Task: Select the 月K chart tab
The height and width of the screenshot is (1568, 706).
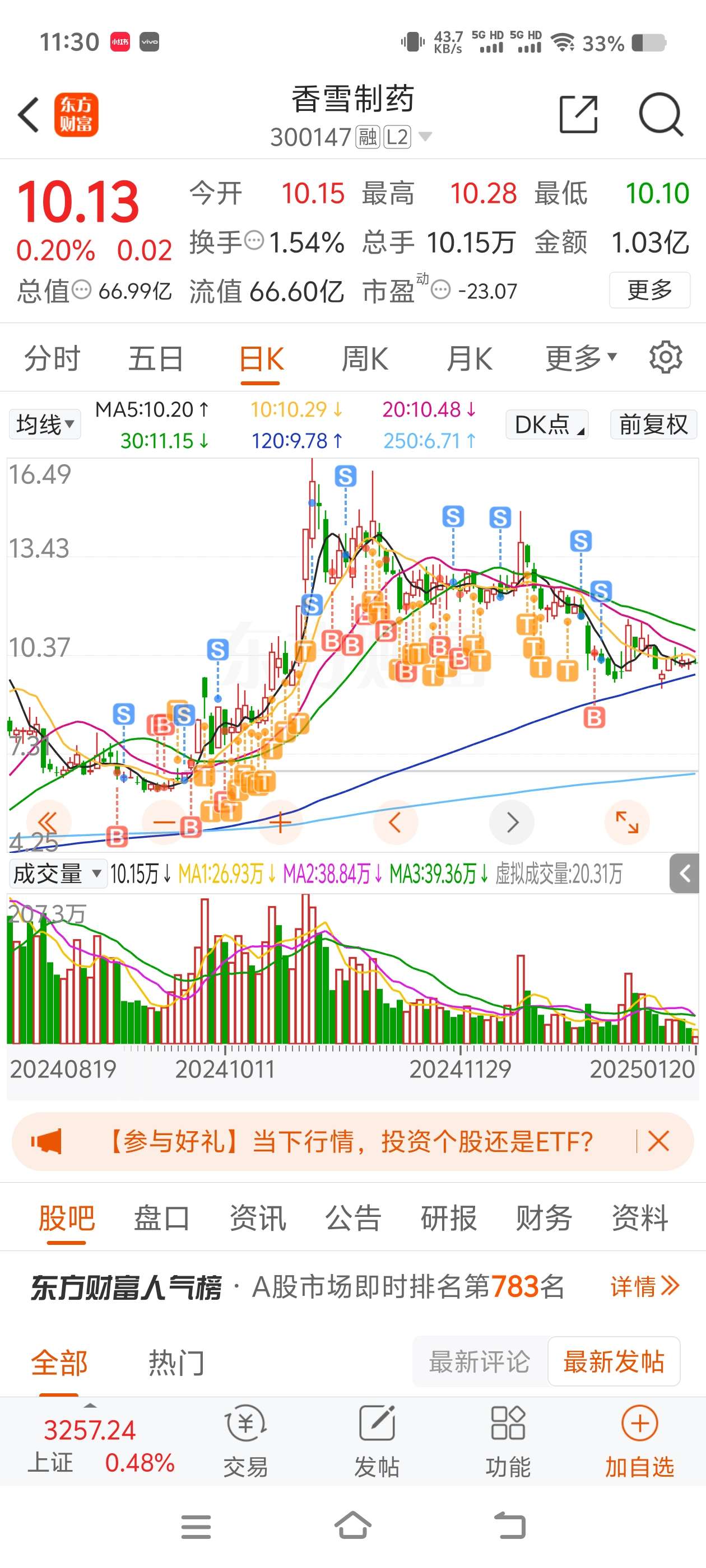Action: point(469,358)
